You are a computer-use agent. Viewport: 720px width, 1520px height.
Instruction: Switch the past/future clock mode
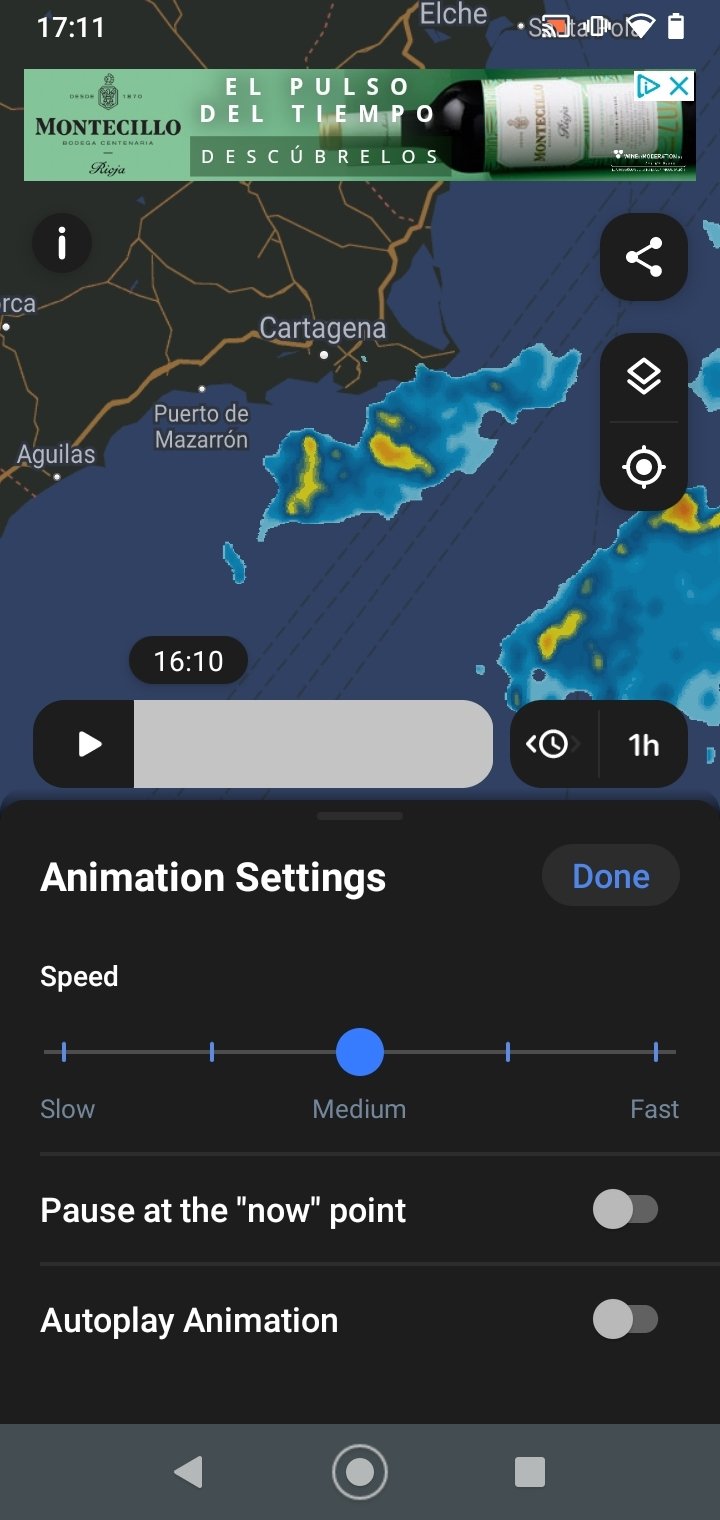tap(553, 744)
